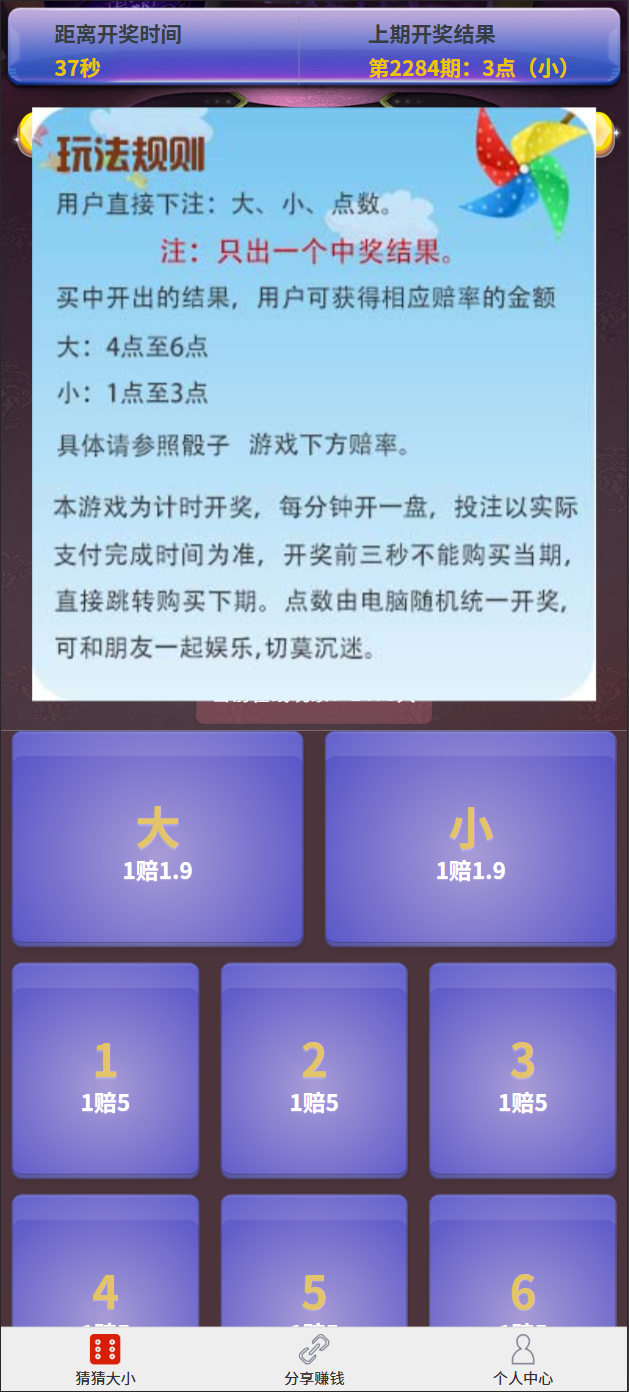Bet on dice number 5
Image resolution: width=629 pixels, height=1392 pixels.
pos(314,1261)
